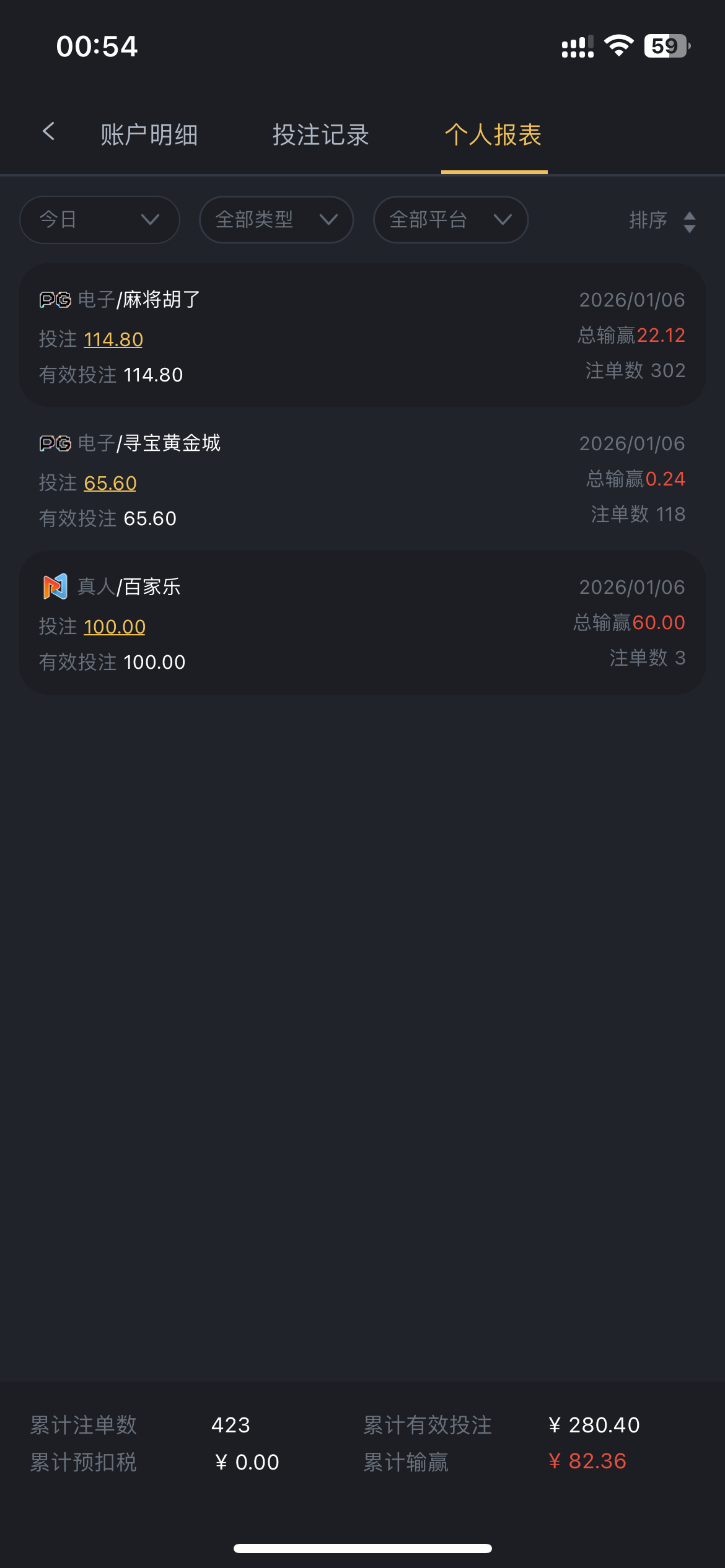Toggle the 排序 sort control
This screenshot has height=1568, width=725.
tap(662, 220)
